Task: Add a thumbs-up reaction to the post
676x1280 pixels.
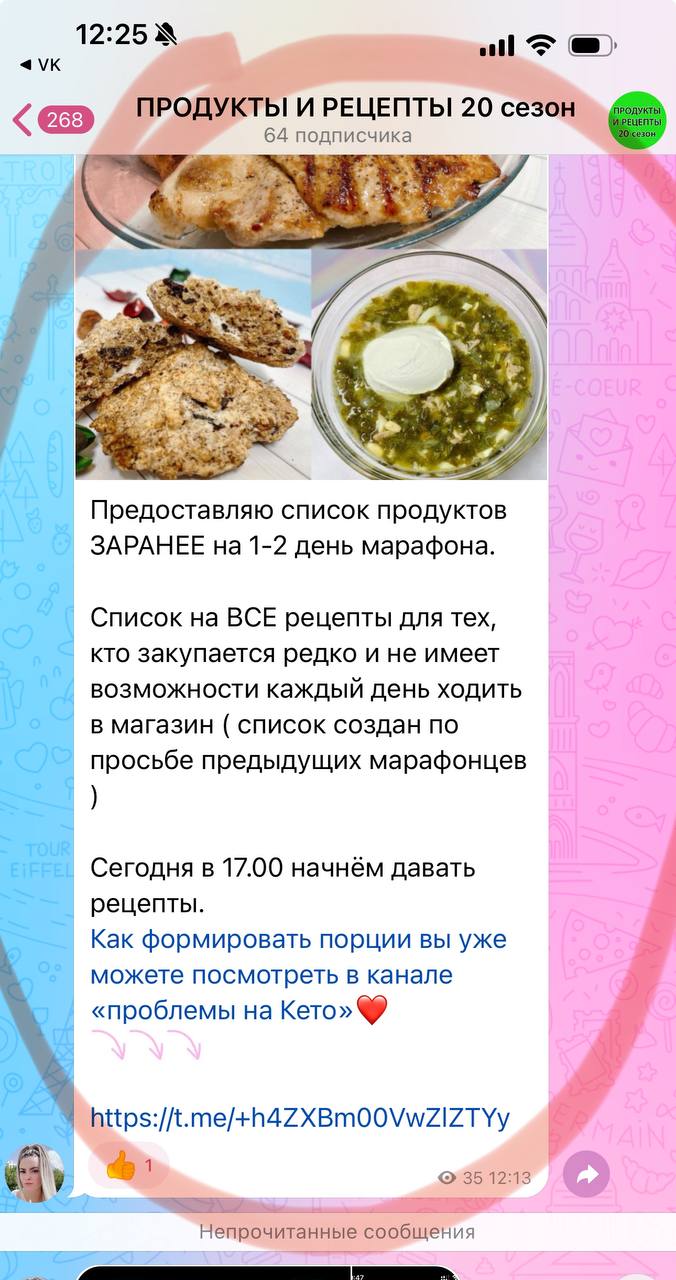Action: click(128, 1166)
